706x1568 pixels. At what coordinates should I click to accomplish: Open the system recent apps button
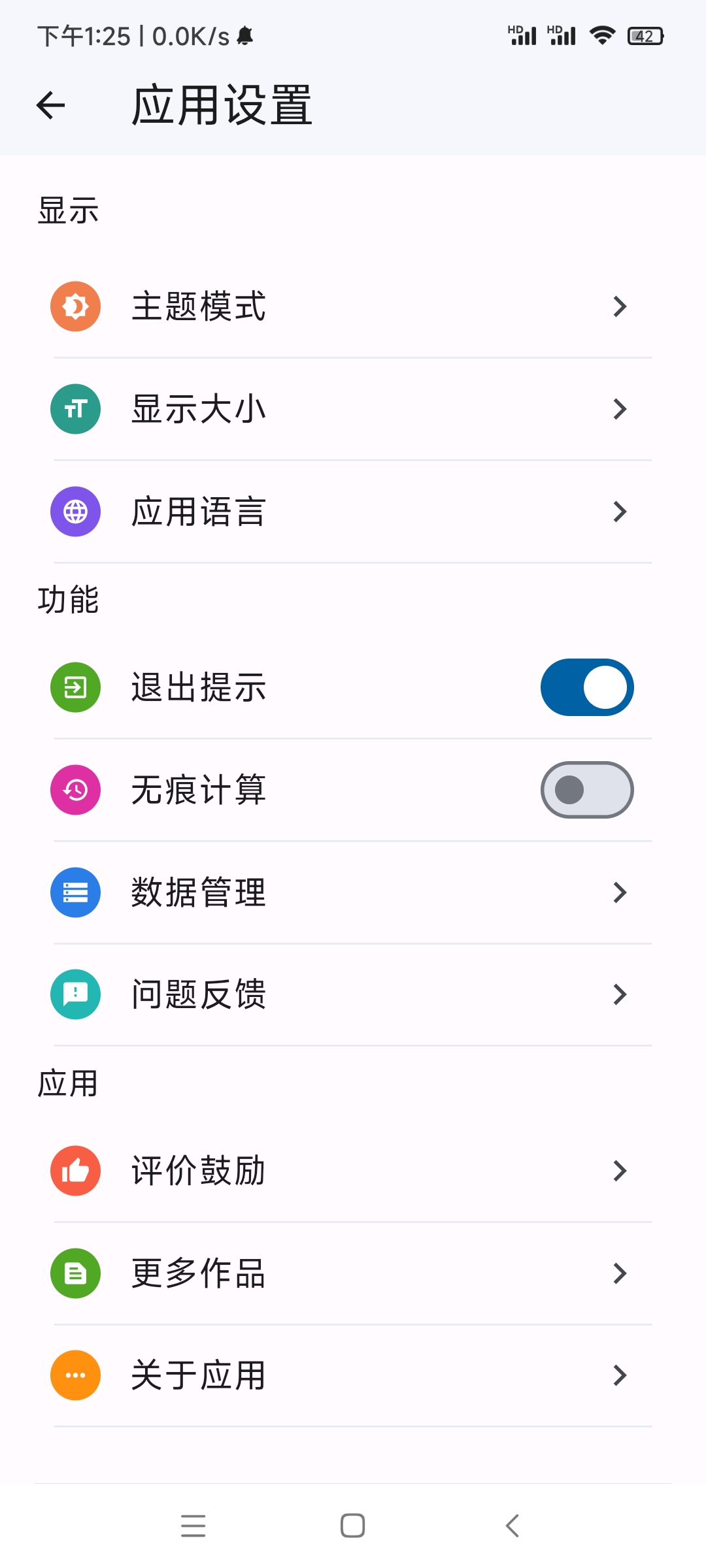pos(193,1526)
